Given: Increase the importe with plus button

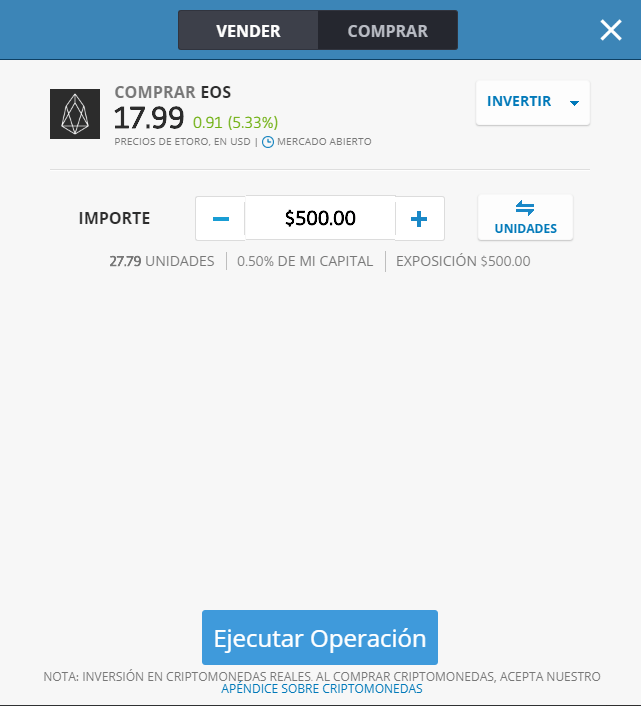Looking at the screenshot, I should (x=419, y=219).
